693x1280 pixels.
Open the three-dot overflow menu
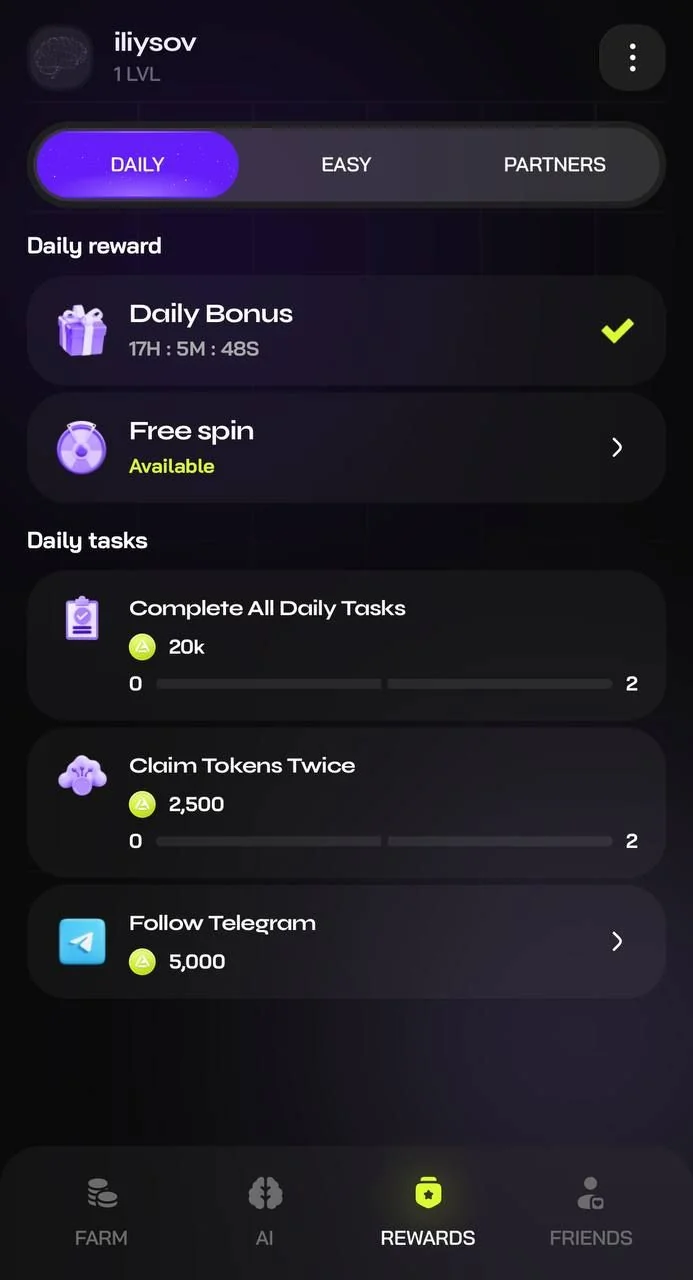pos(632,58)
